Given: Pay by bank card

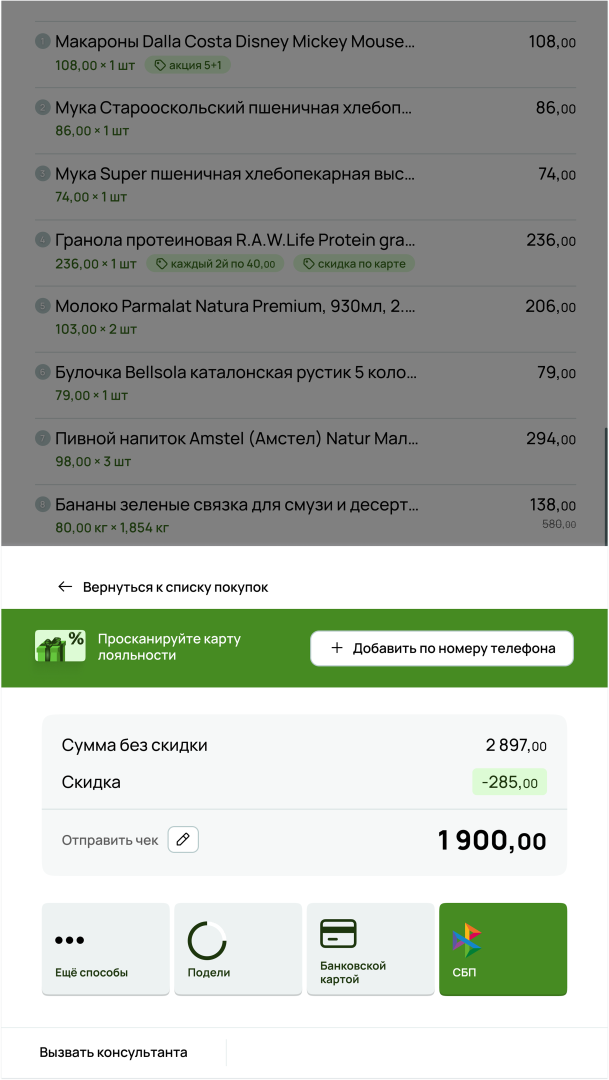Looking at the screenshot, I should pos(370,949).
